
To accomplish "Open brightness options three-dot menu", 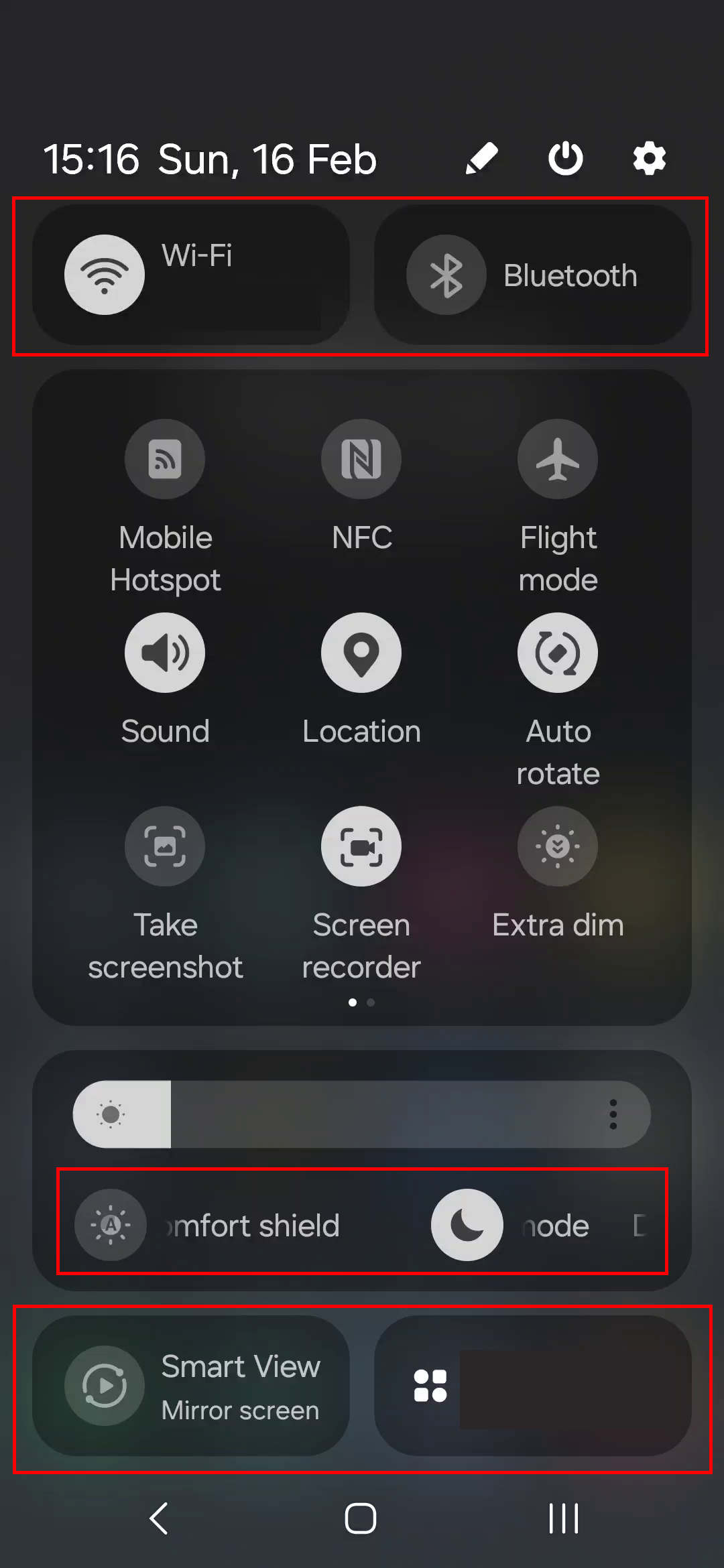I will [x=613, y=1114].
